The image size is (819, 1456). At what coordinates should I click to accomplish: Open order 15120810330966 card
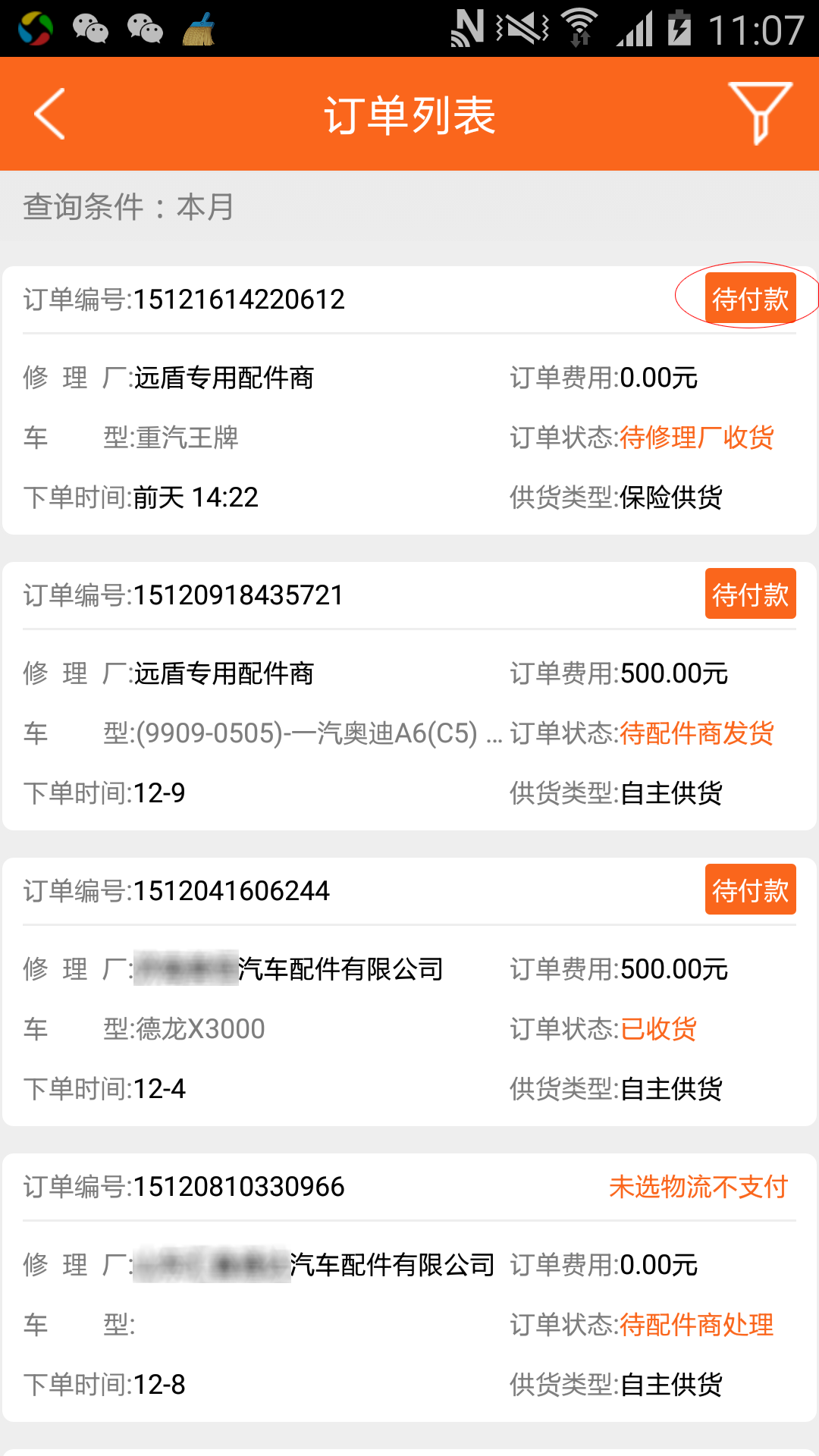(409, 1288)
